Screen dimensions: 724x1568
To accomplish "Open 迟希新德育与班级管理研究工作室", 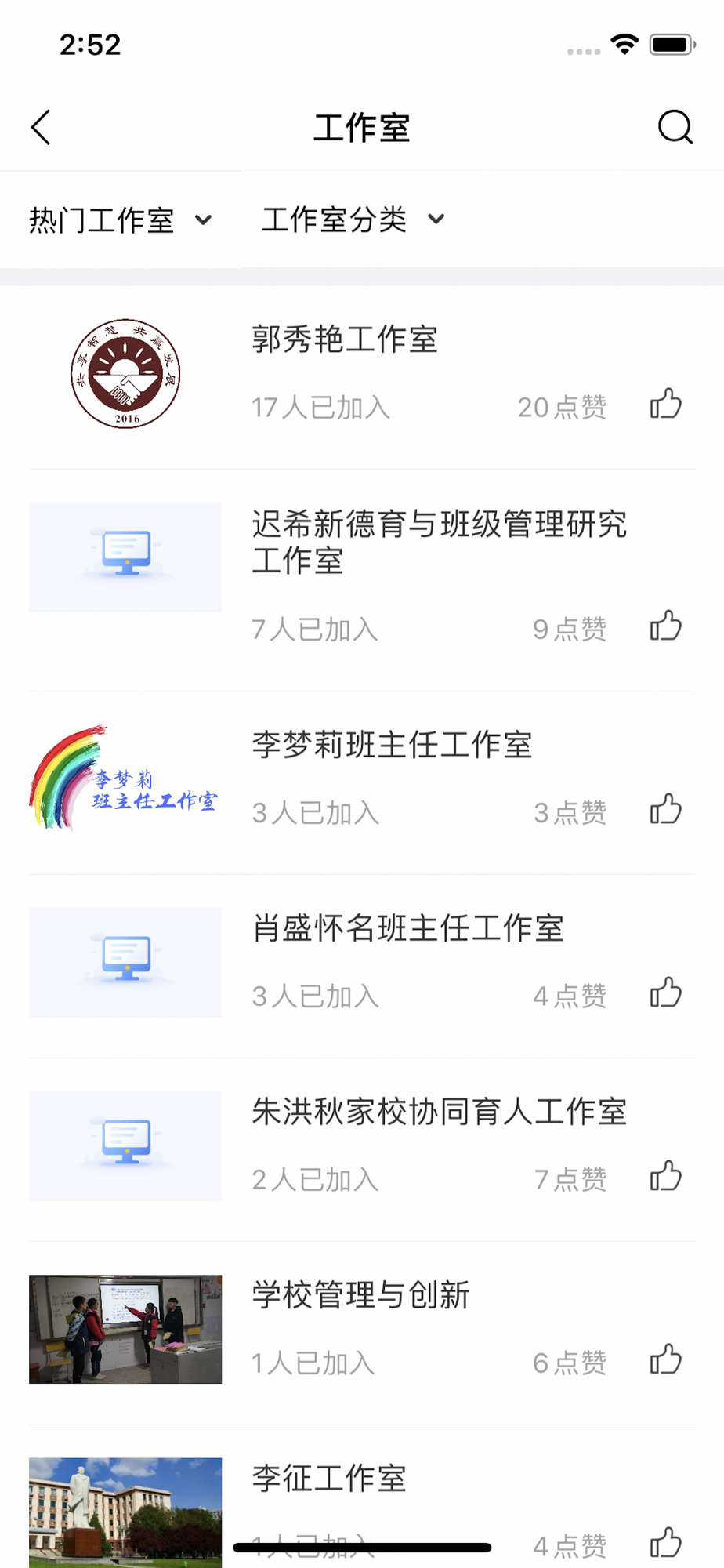I will (439, 542).
